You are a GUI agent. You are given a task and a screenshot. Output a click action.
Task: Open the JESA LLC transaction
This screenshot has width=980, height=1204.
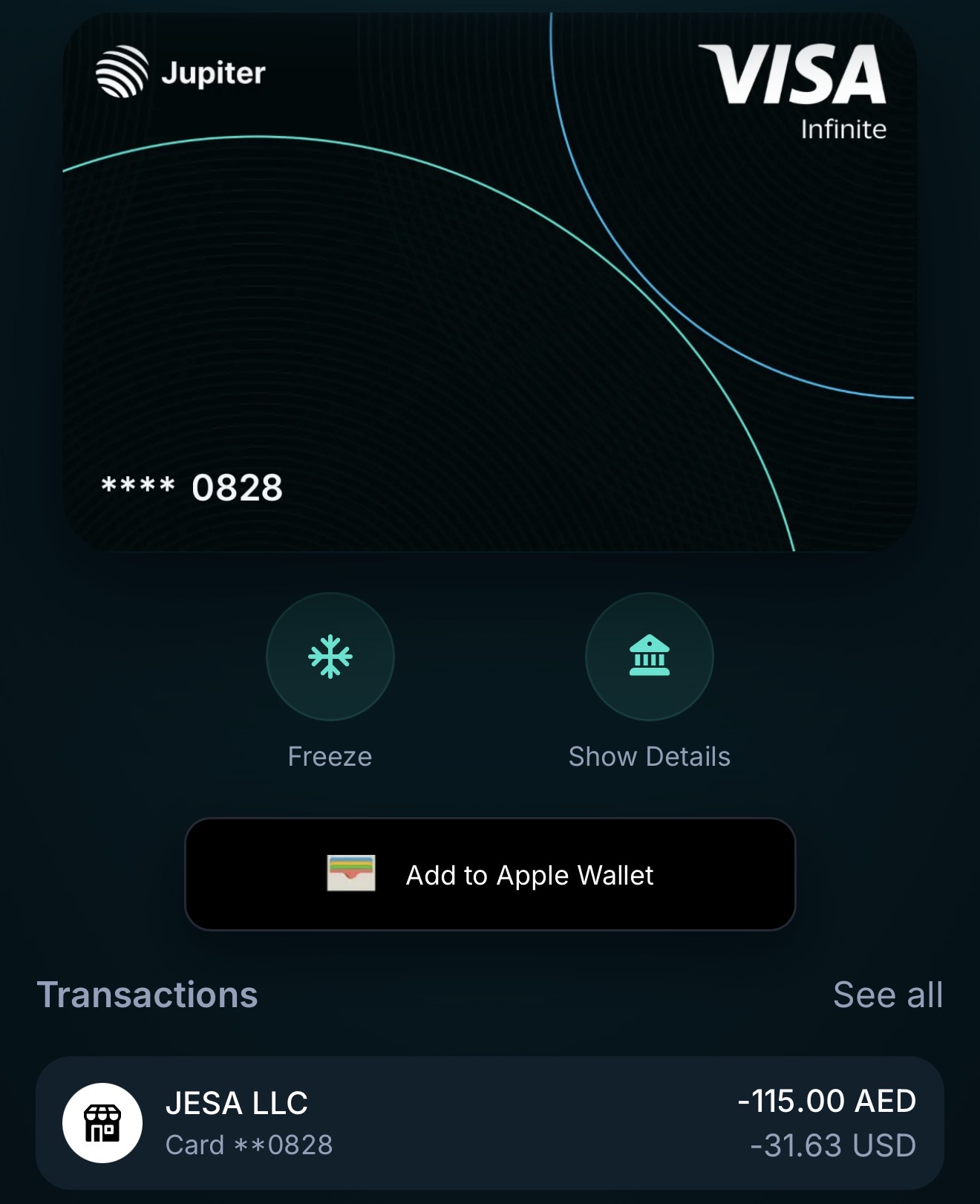tap(490, 1122)
